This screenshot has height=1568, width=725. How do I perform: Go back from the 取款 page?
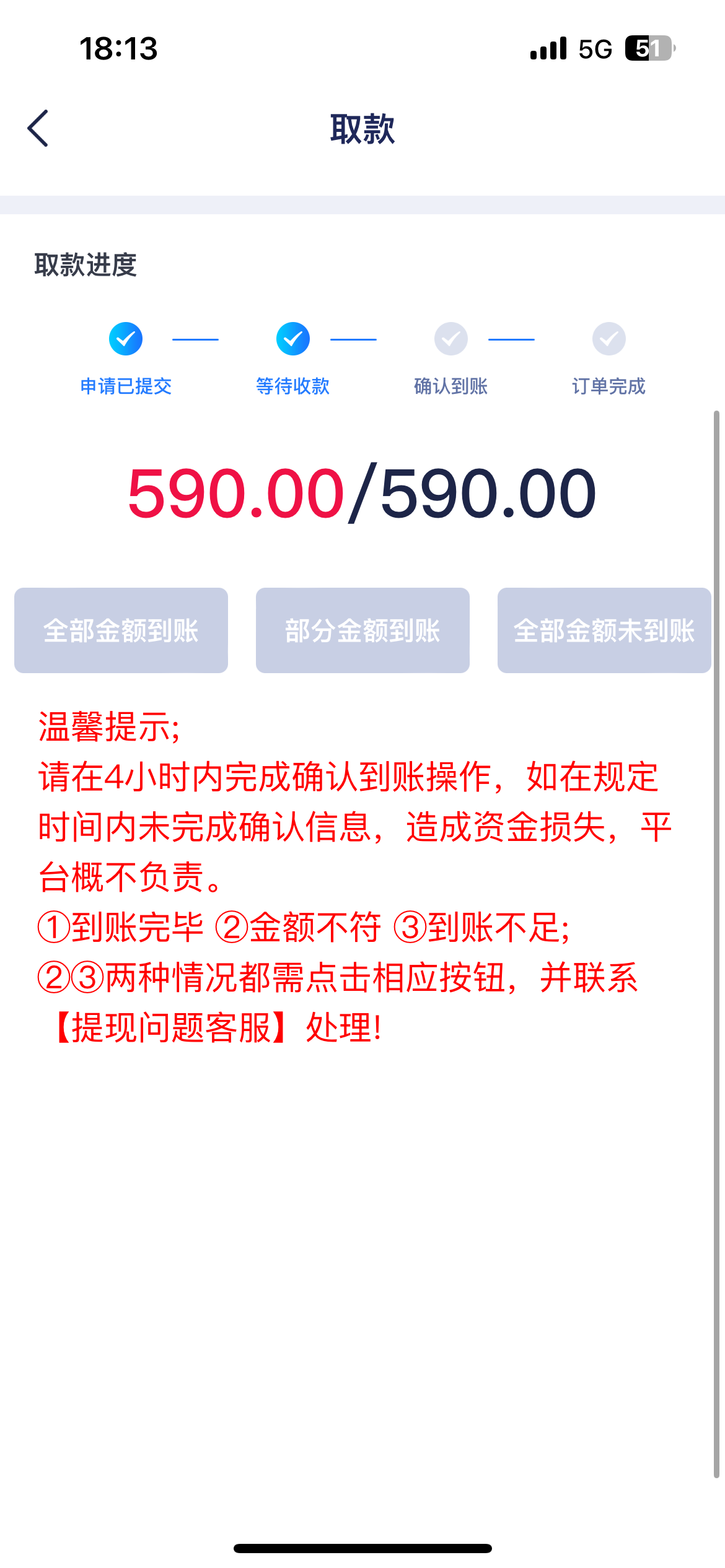(38, 128)
